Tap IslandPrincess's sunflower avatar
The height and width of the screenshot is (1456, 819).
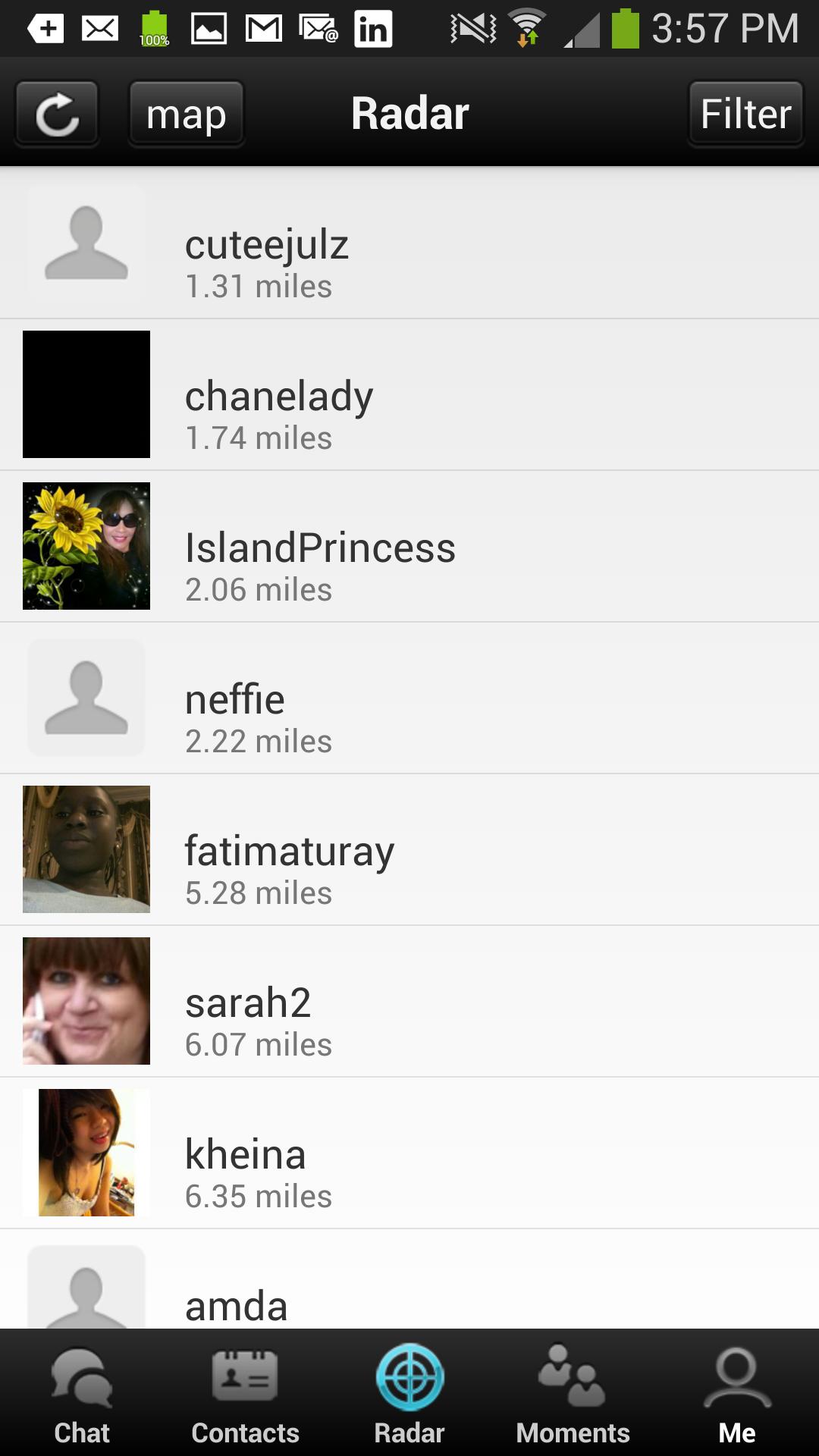click(x=86, y=546)
